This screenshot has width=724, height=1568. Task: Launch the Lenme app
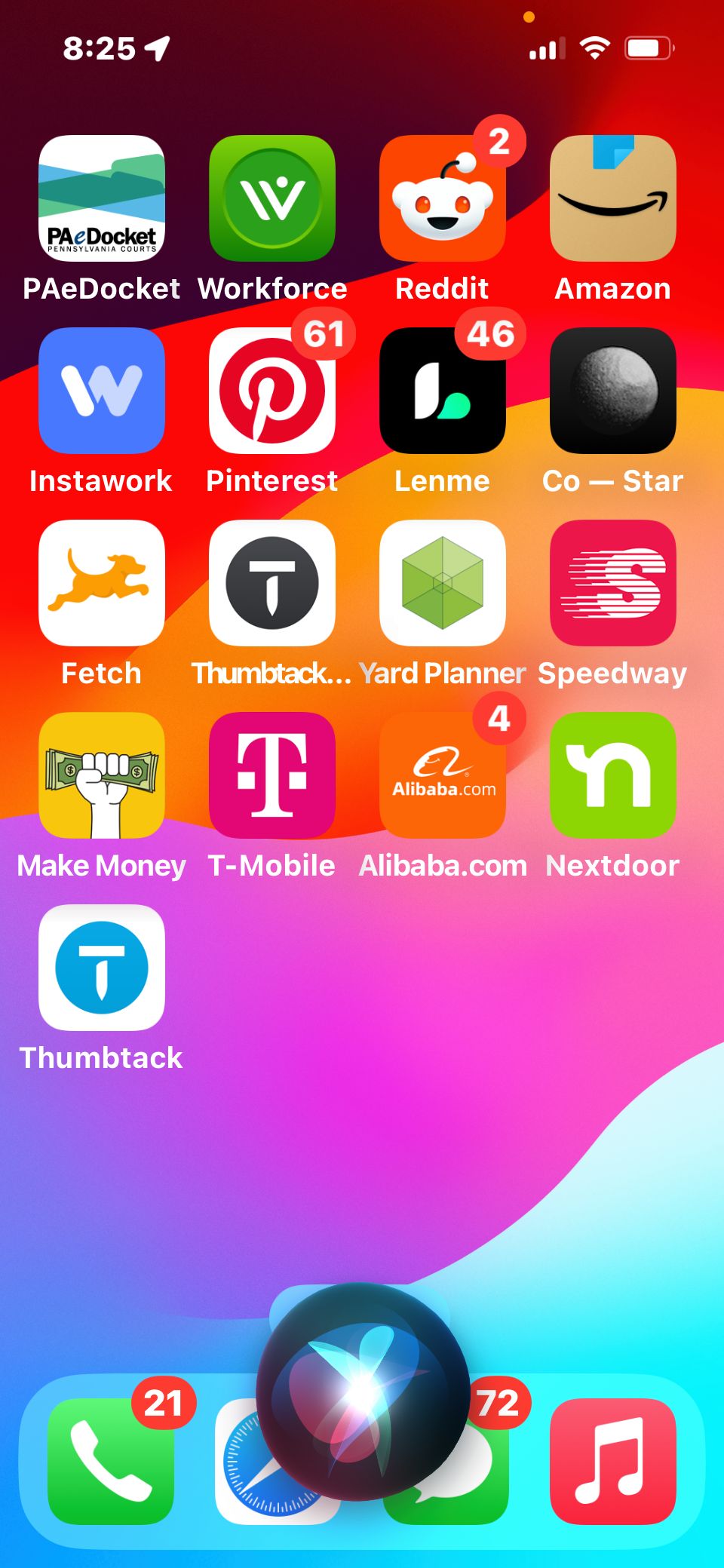(x=443, y=391)
